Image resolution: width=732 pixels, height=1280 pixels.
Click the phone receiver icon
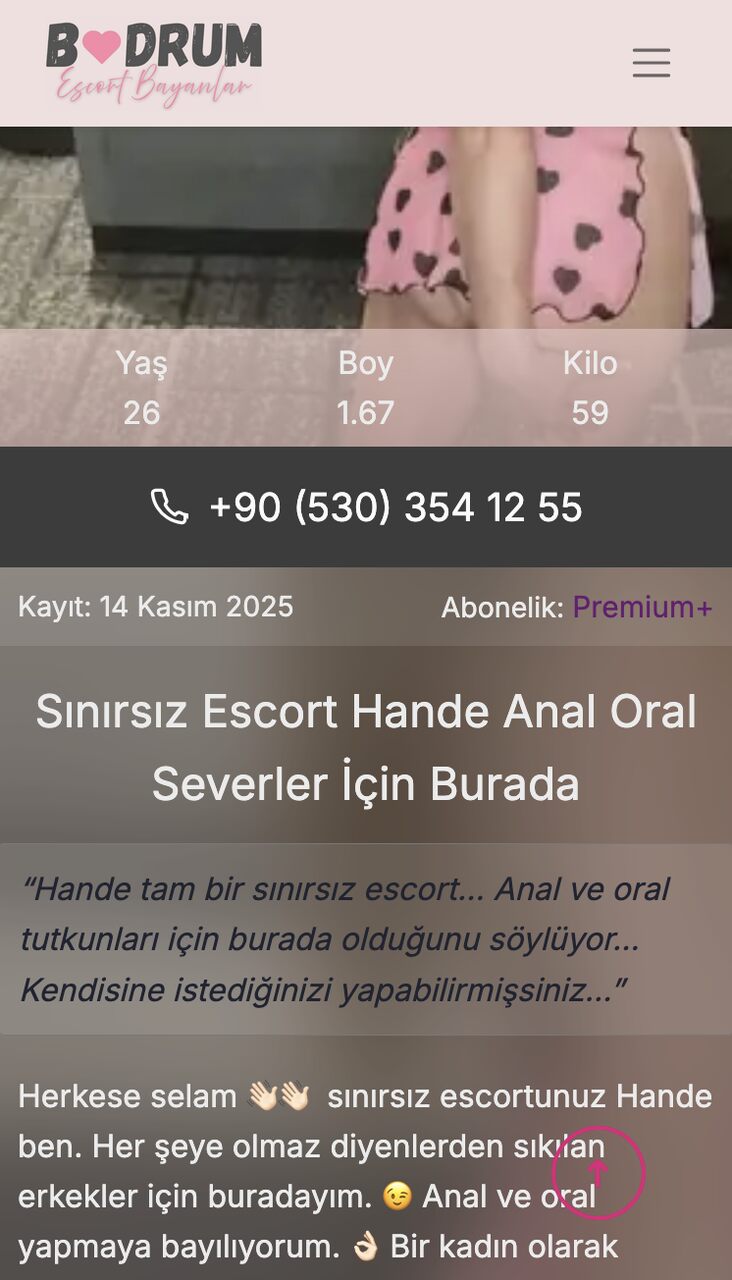pos(170,507)
